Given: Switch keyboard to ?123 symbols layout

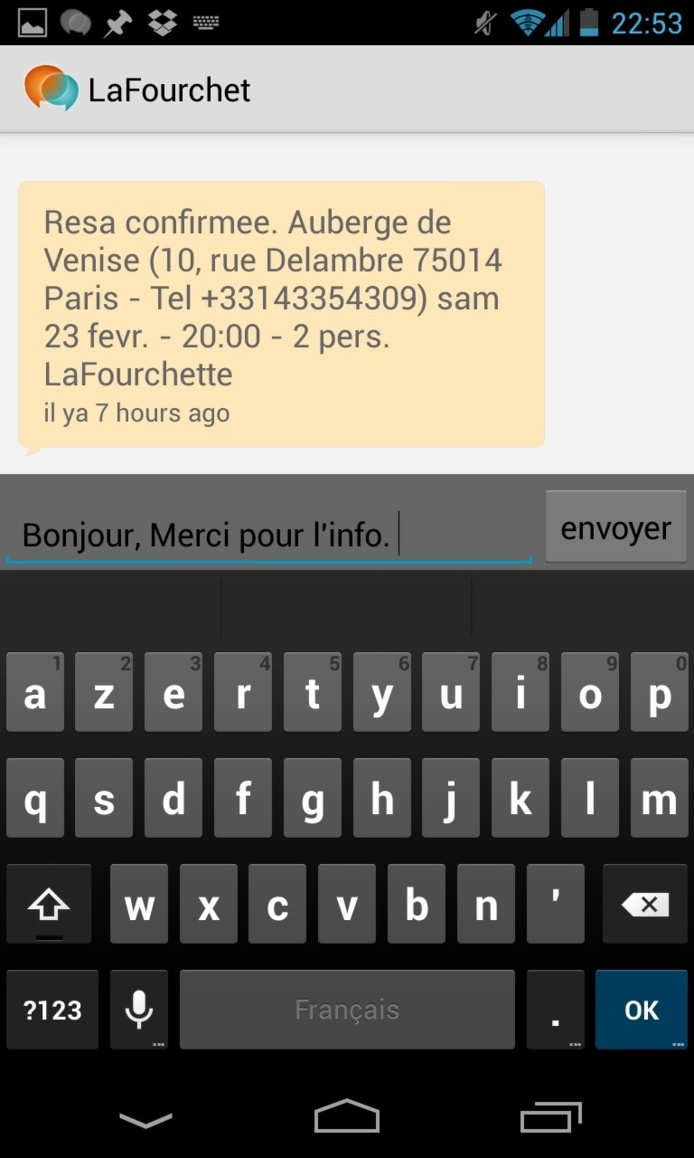Looking at the screenshot, I should coord(52,1009).
